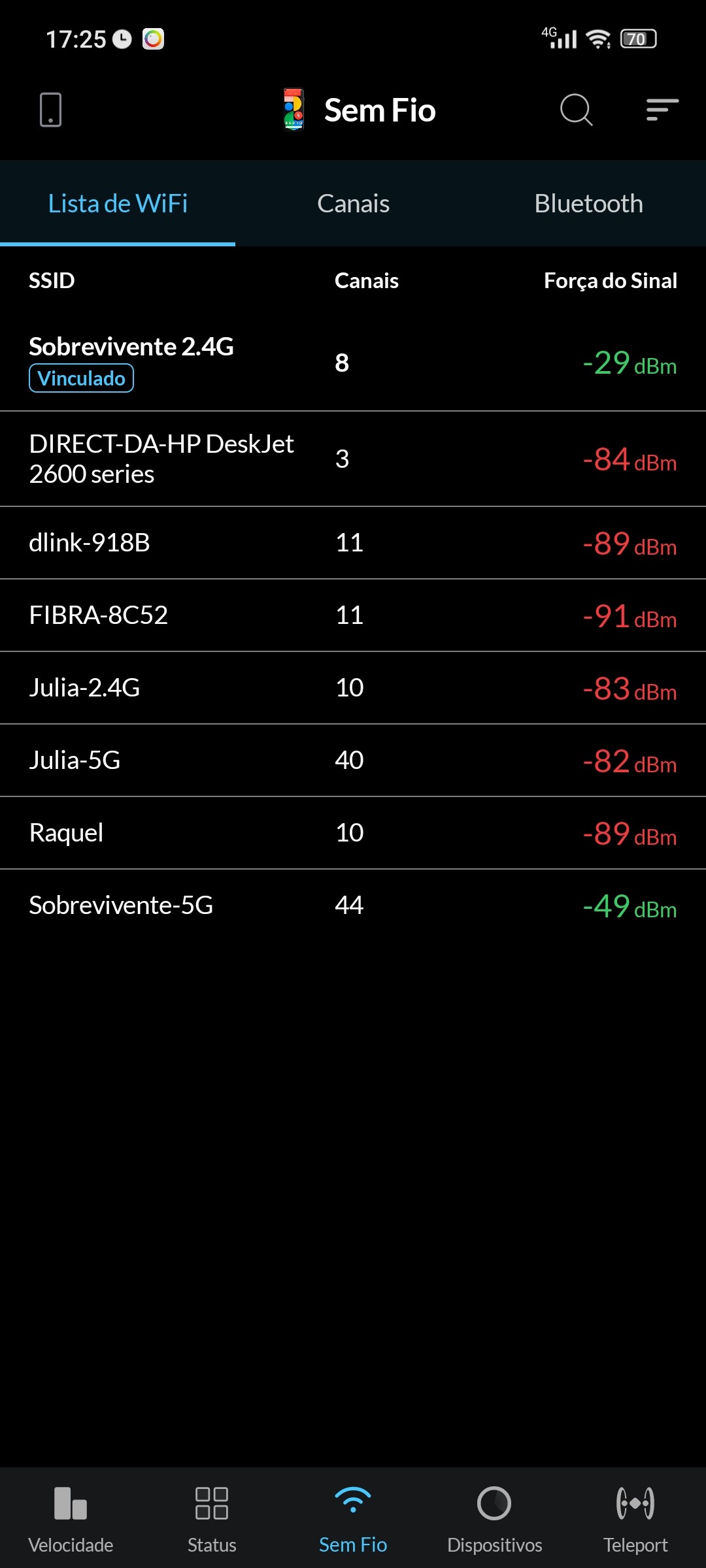Switch to the Canais tab
Viewport: 706px width, 1568px height.
(353, 204)
